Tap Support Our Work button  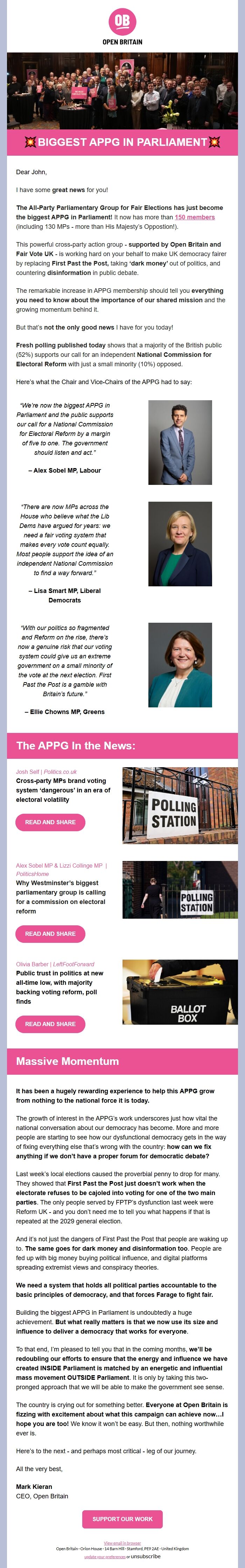(122, 1519)
